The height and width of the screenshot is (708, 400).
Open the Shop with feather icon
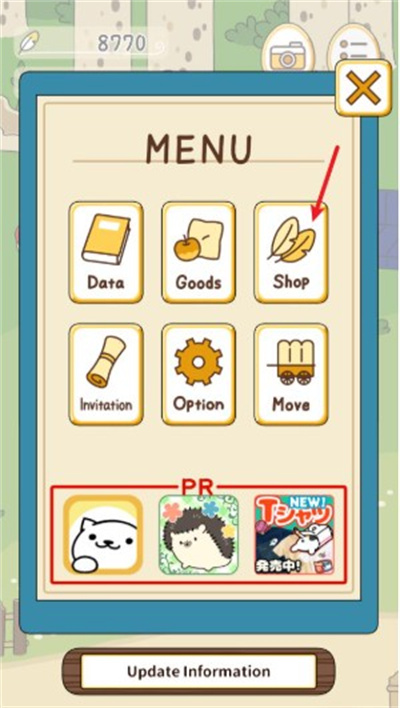pos(291,252)
